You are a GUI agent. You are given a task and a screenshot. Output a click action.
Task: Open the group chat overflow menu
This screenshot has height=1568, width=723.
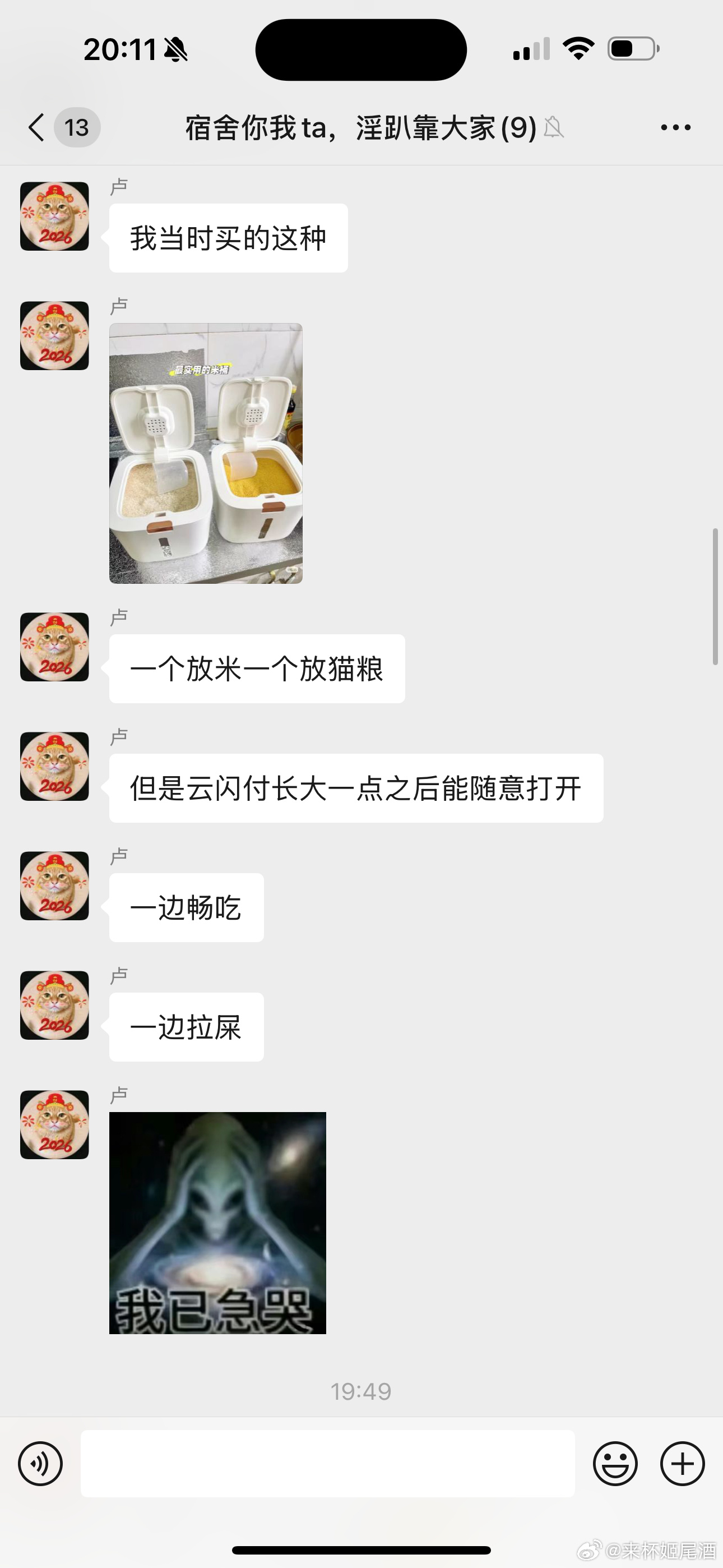(675, 128)
